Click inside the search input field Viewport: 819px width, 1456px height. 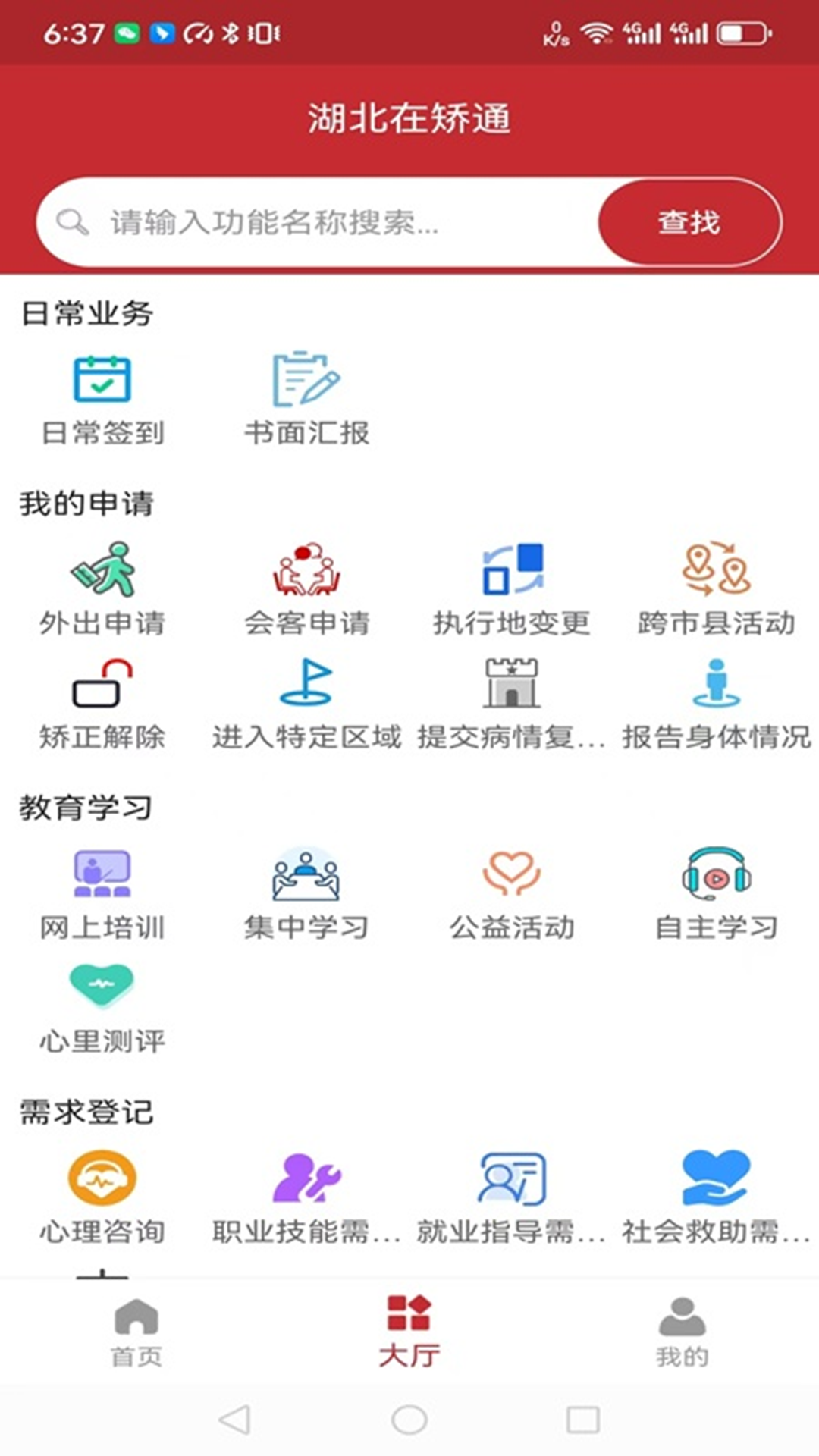pos(318,221)
